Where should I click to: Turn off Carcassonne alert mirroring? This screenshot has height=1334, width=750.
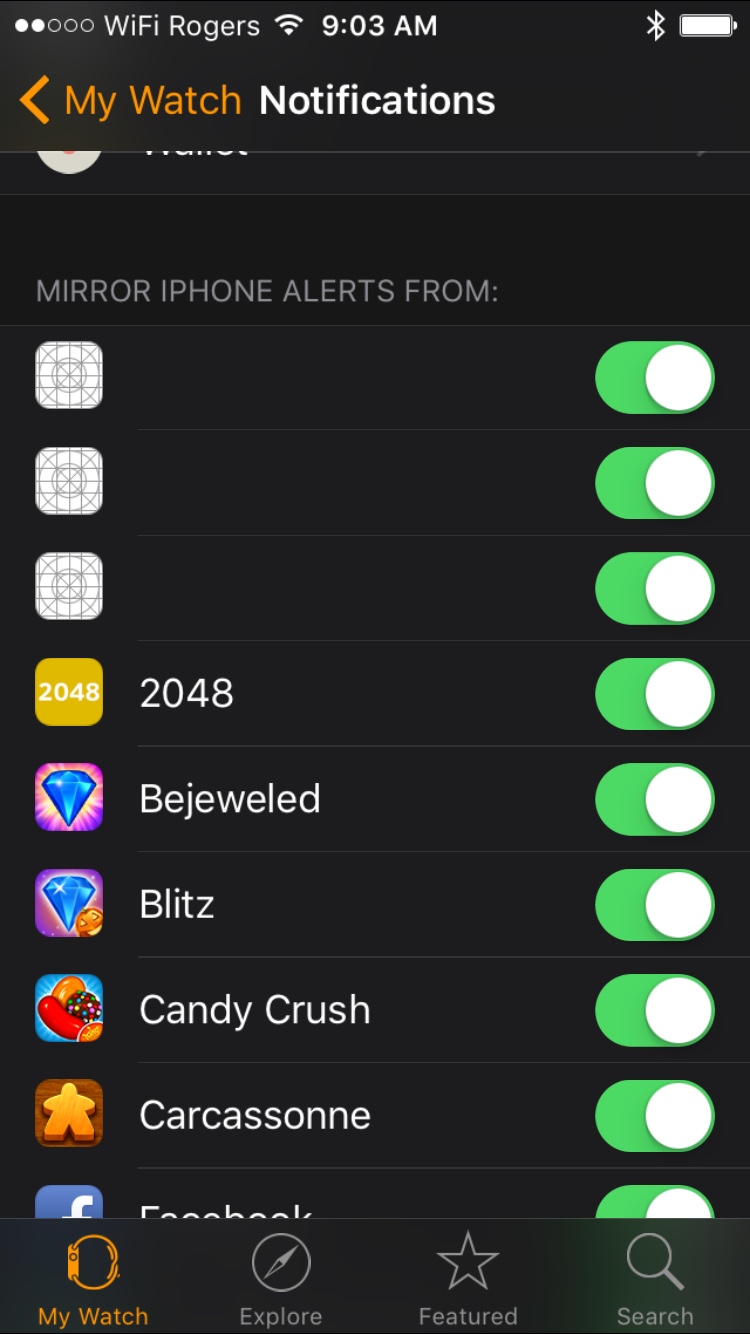point(654,1115)
